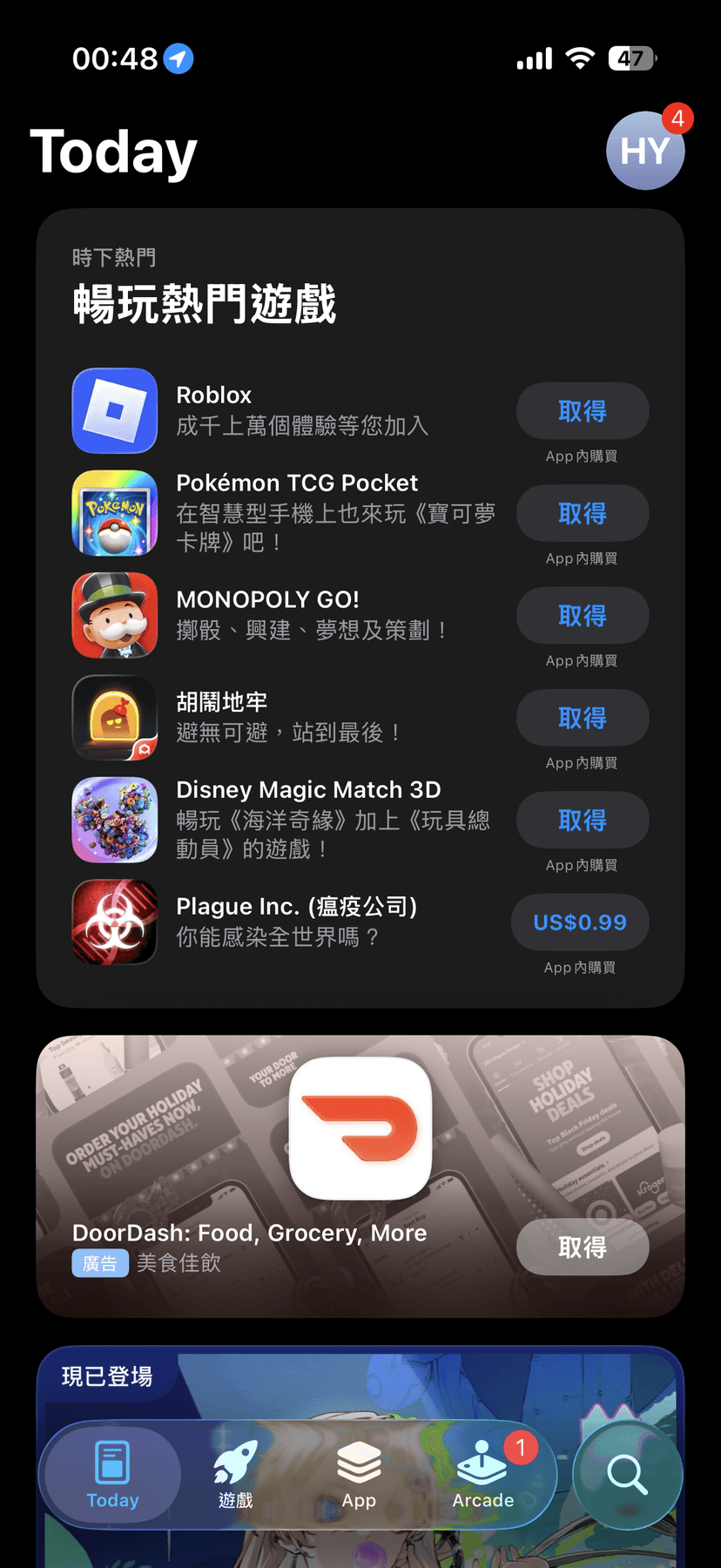Tap the HY account avatar

[645, 150]
